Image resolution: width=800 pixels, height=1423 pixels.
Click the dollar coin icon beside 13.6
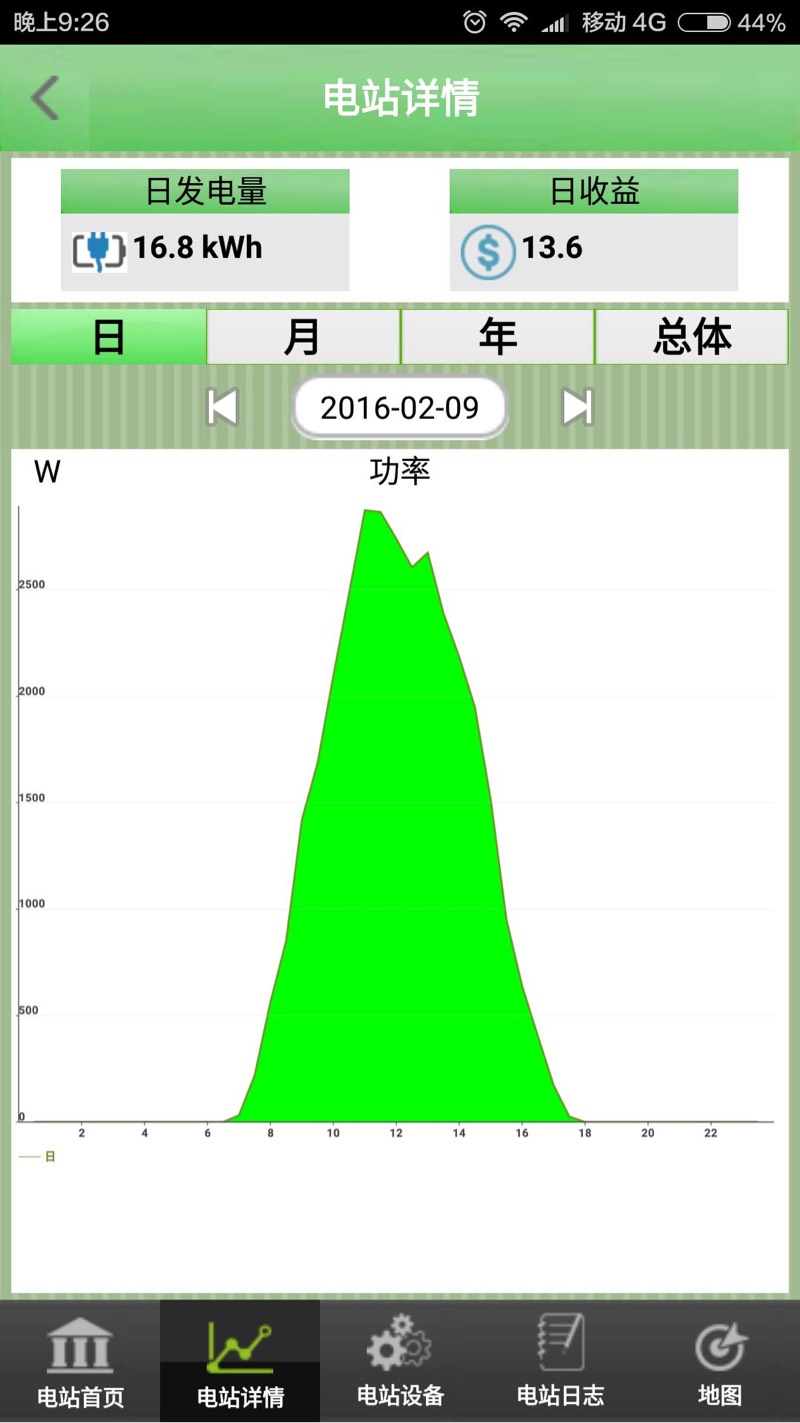tap(487, 248)
